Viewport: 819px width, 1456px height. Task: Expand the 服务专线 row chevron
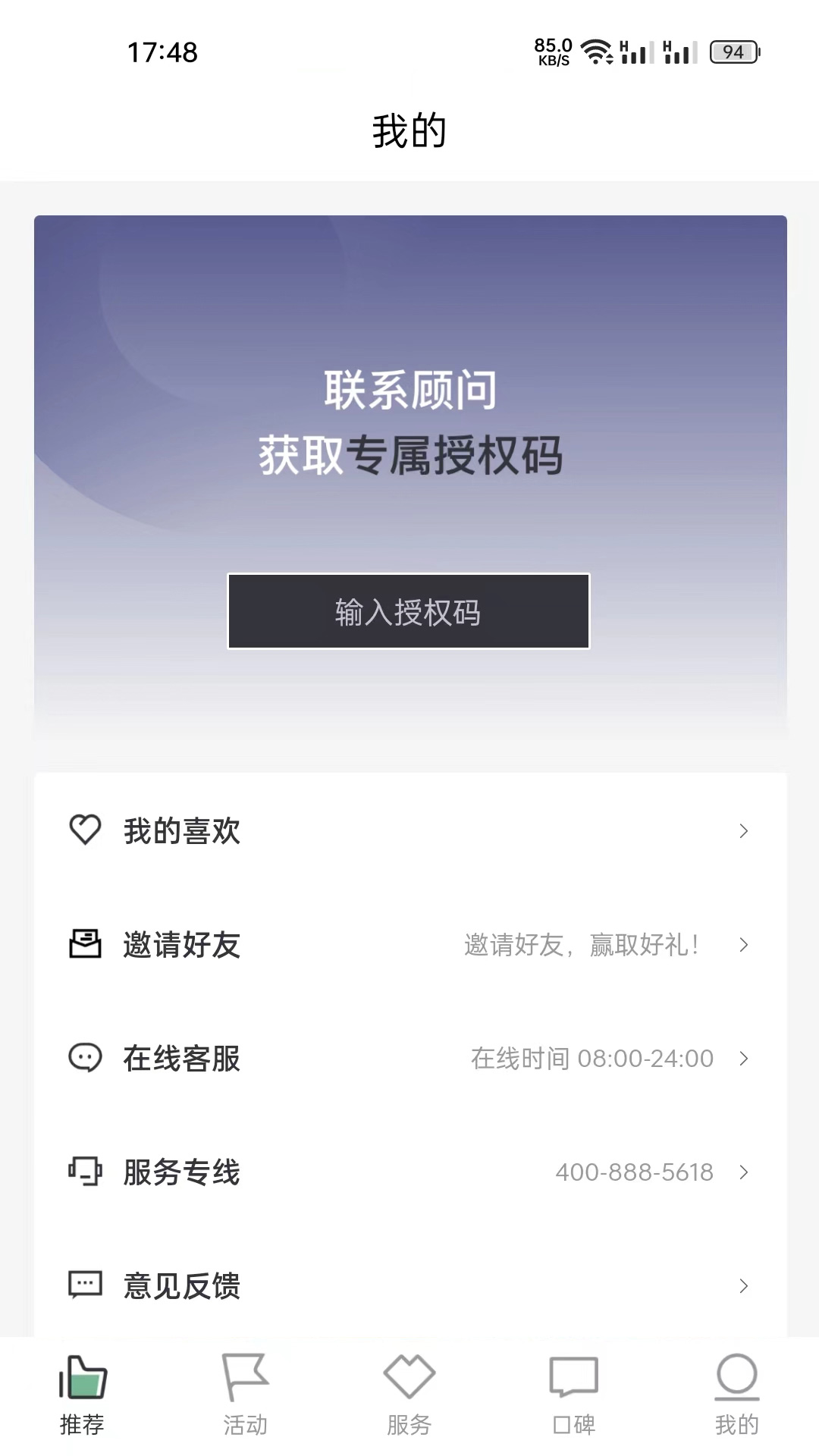click(x=742, y=1172)
